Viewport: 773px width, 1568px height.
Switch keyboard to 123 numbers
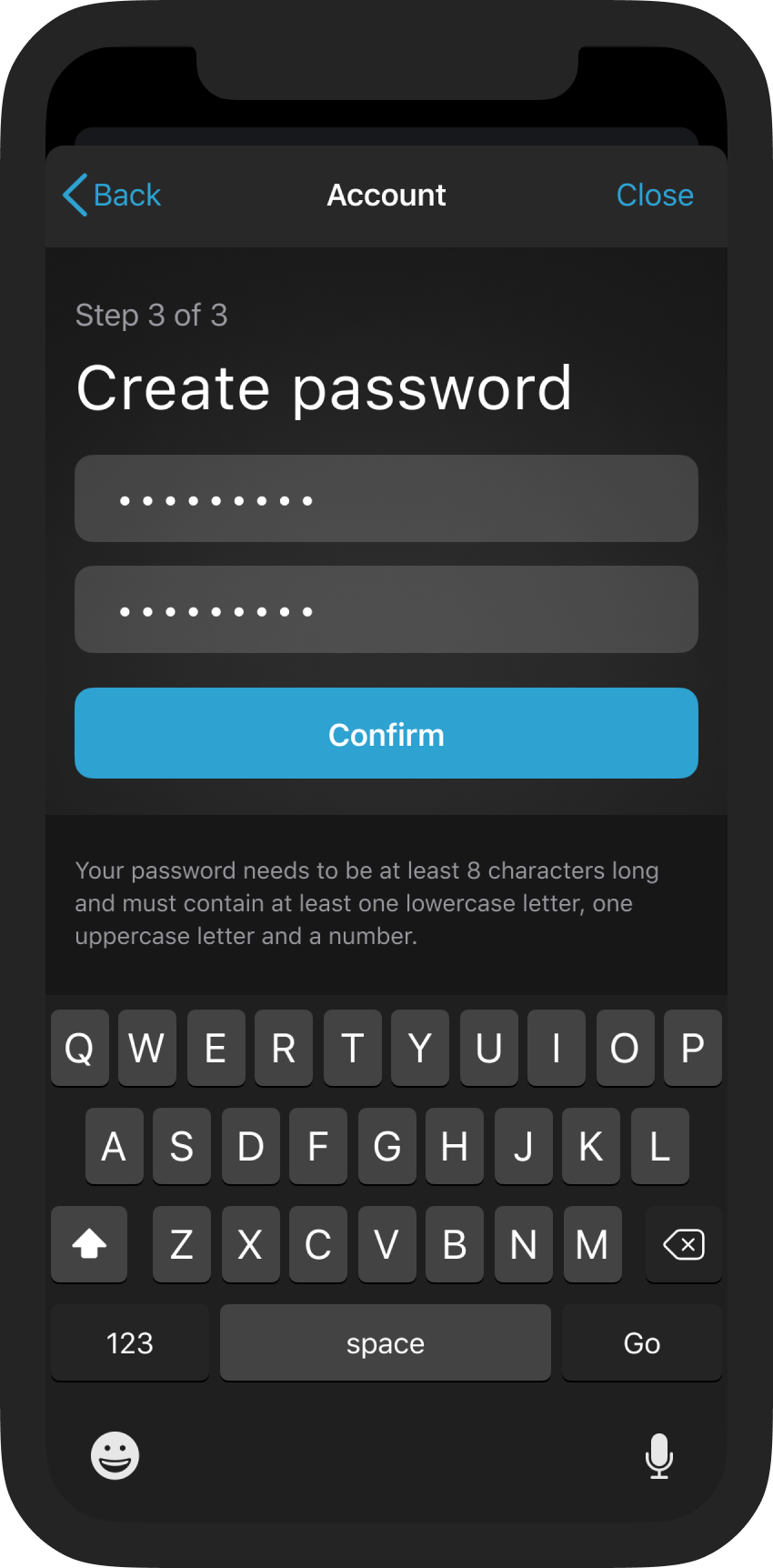pos(130,1342)
